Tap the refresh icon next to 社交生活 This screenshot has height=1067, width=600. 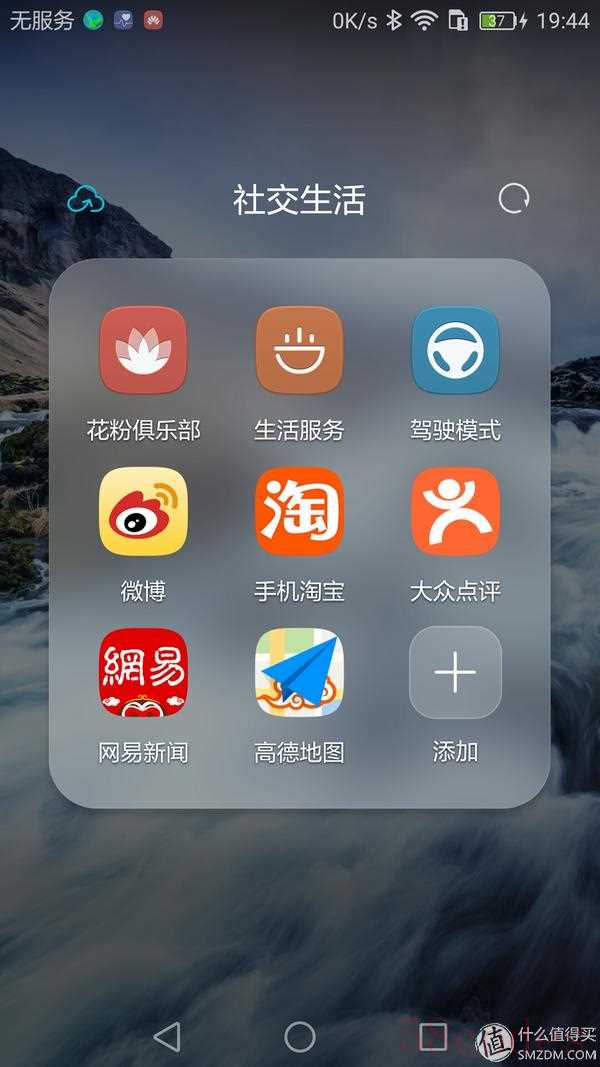coord(513,199)
